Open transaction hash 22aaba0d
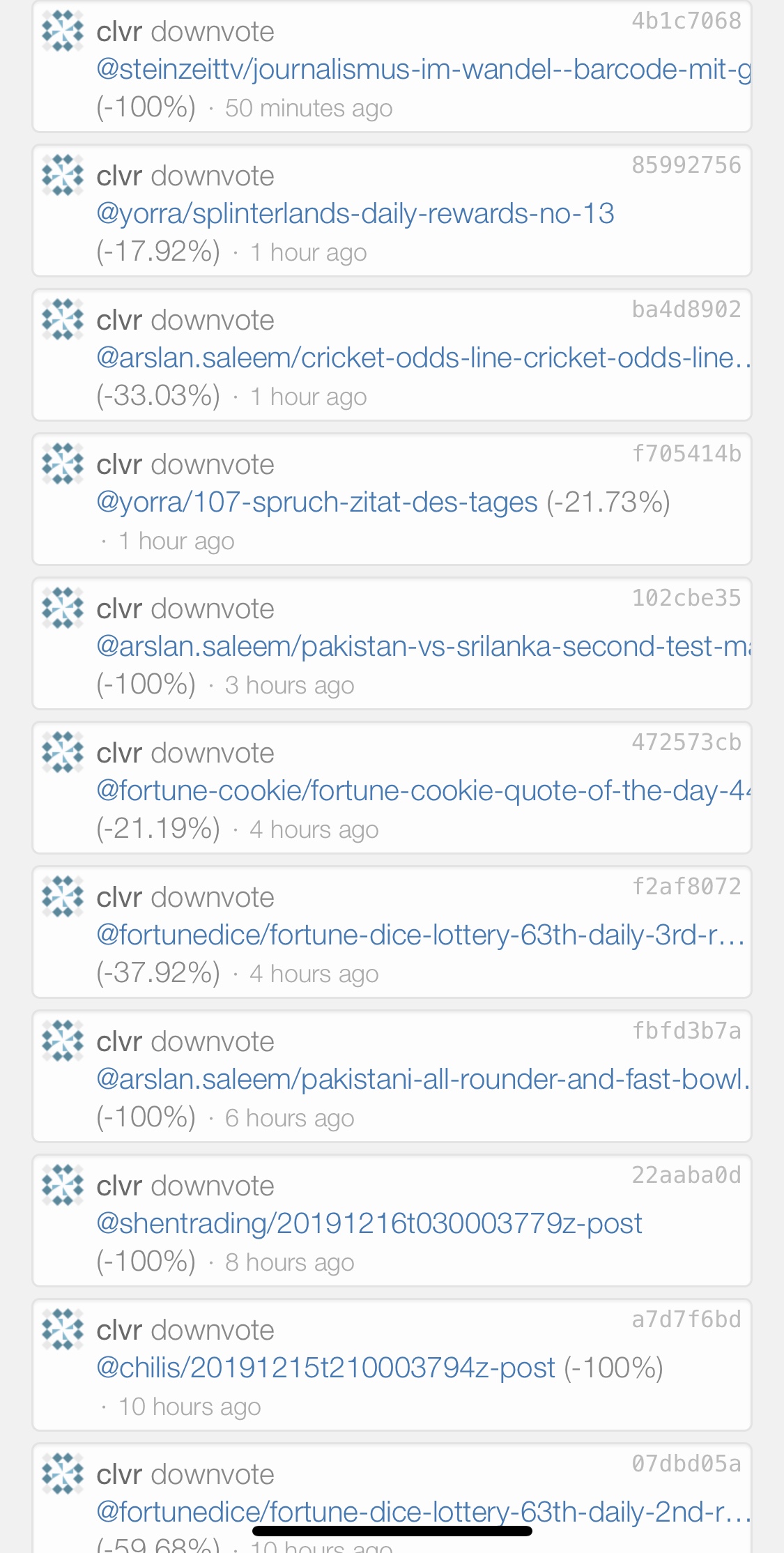 pyautogui.click(x=686, y=1176)
